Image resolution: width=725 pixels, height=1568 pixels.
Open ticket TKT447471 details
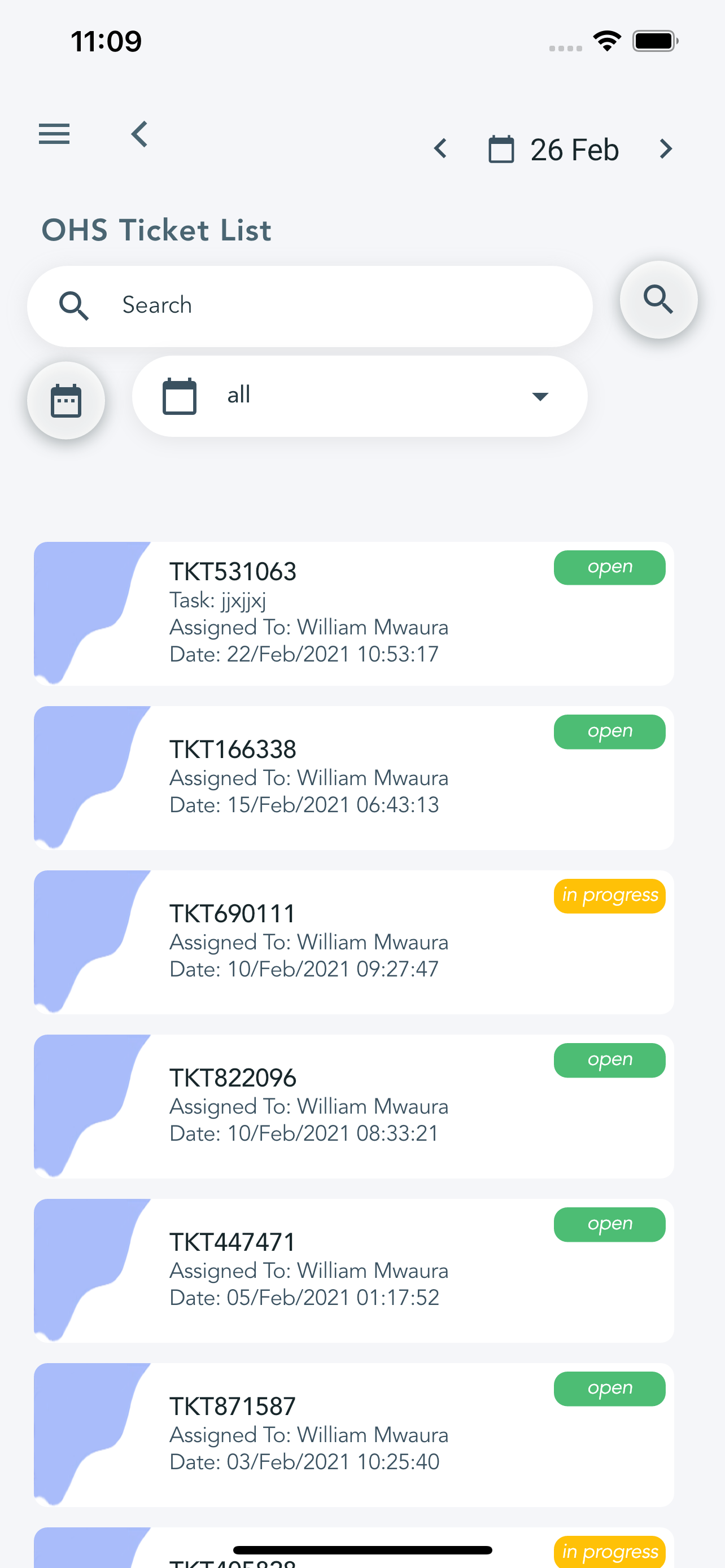click(353, 1271)
